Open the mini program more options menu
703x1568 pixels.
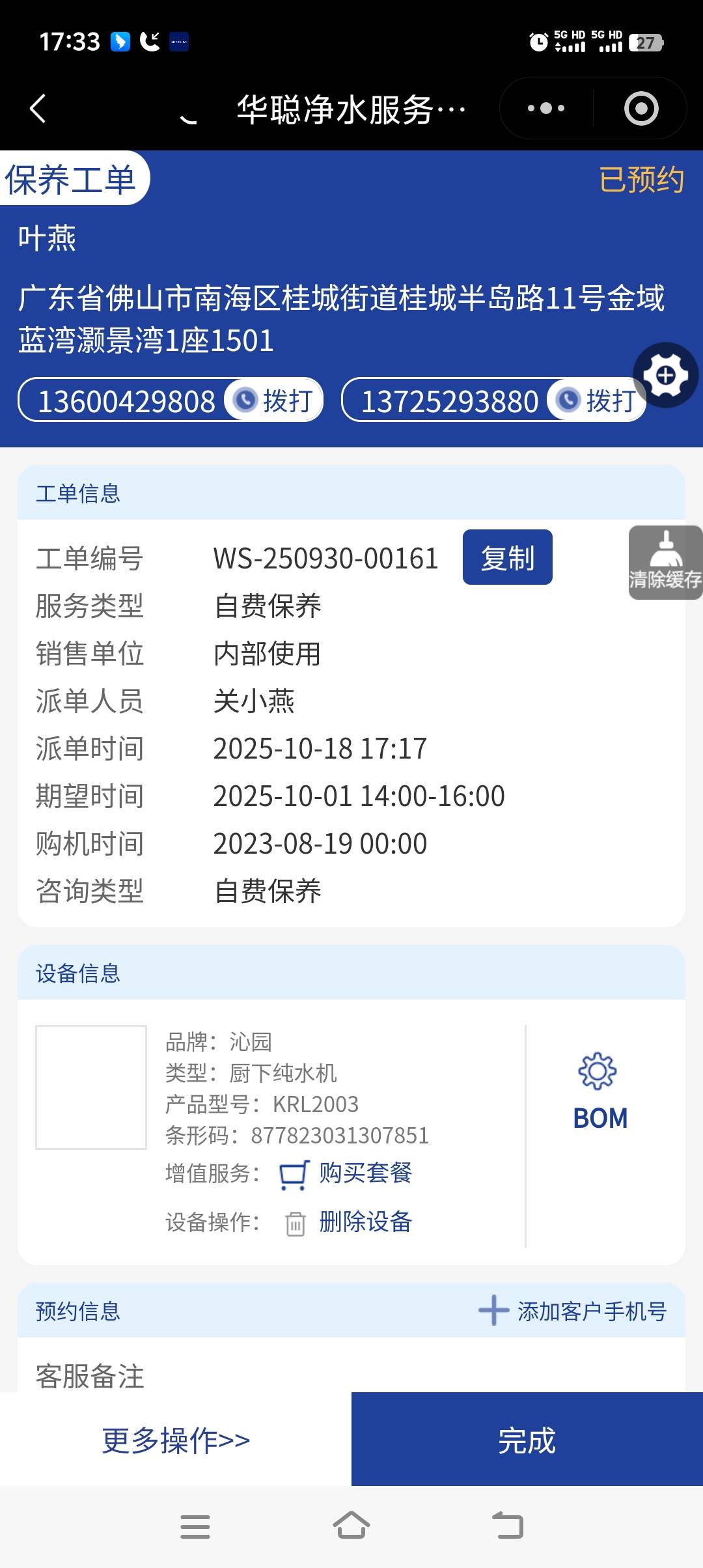[545, 108]
